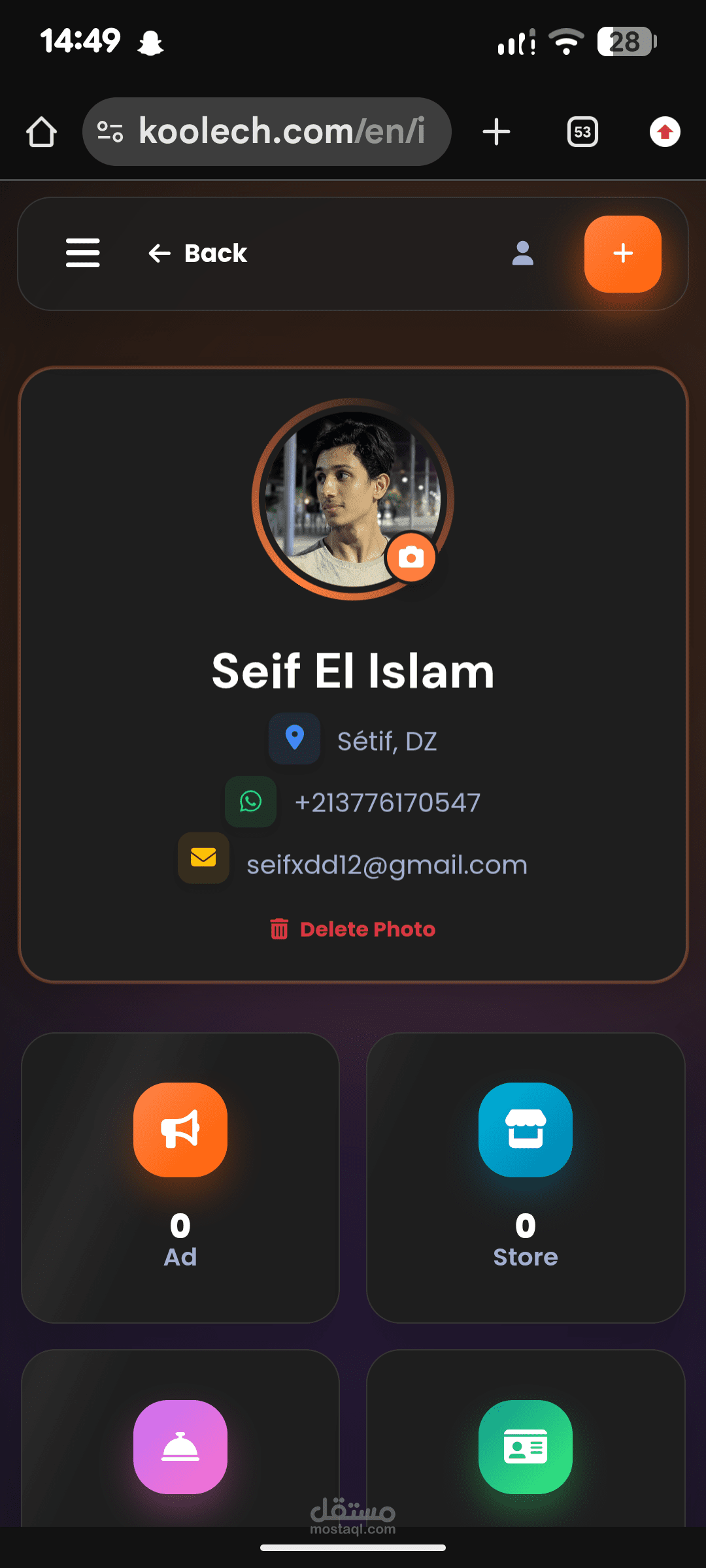Tap the browser home button

click(x=41, y=132)
